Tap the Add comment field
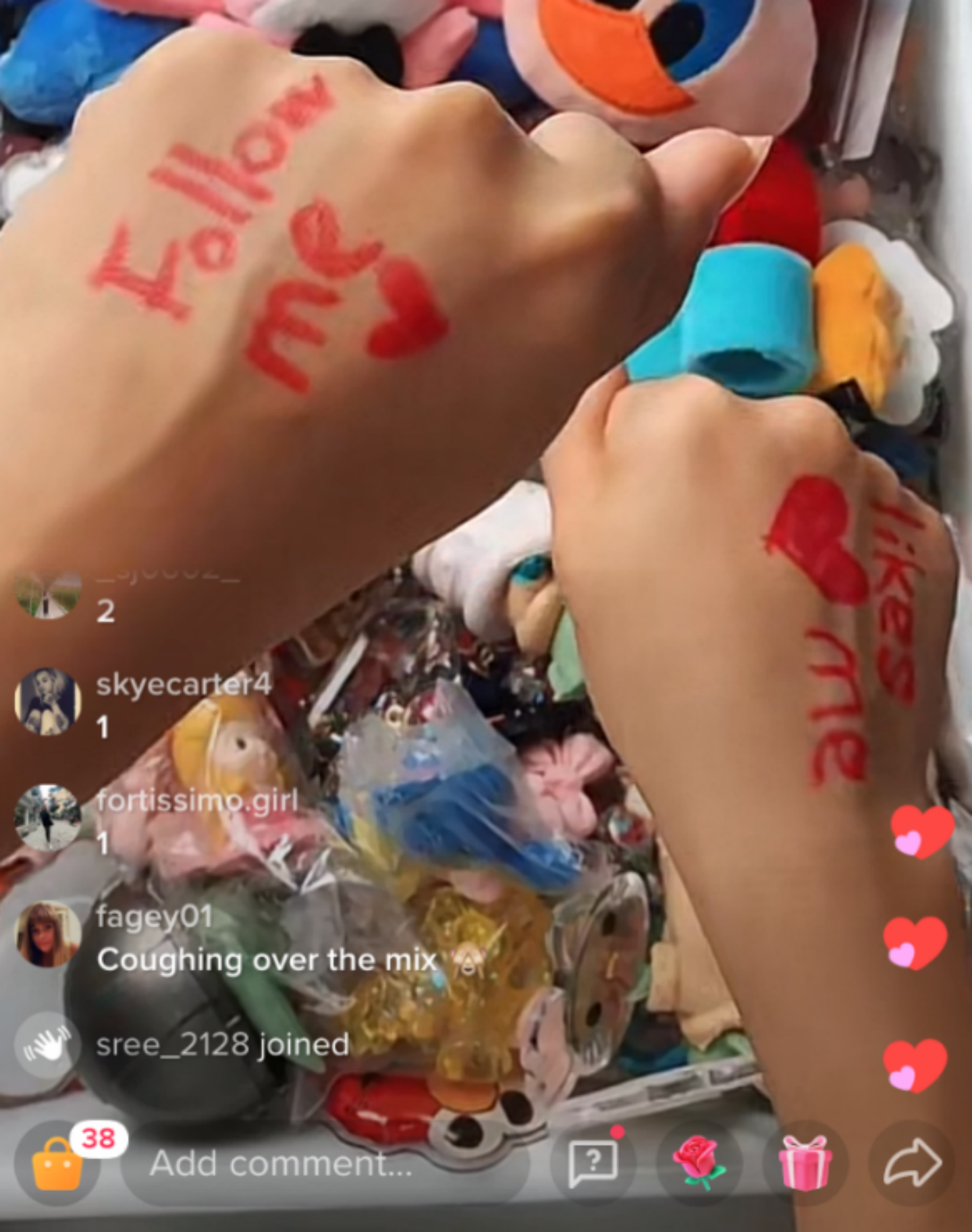The image size is (972, 1232). 324,1163
